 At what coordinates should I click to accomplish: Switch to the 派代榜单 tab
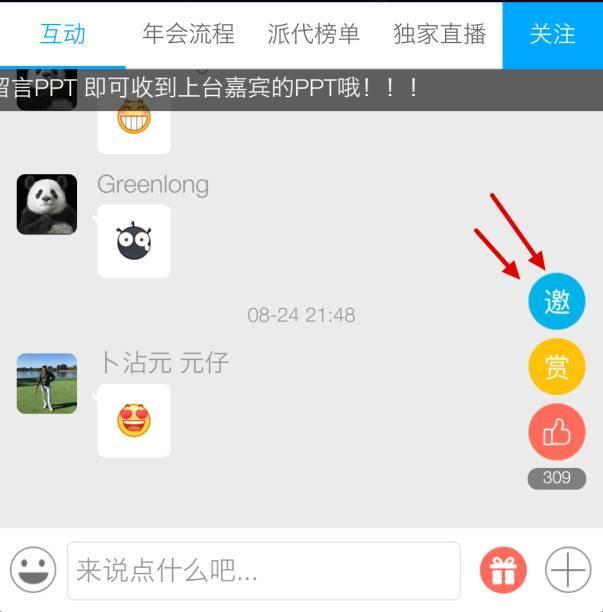point(313,34)
